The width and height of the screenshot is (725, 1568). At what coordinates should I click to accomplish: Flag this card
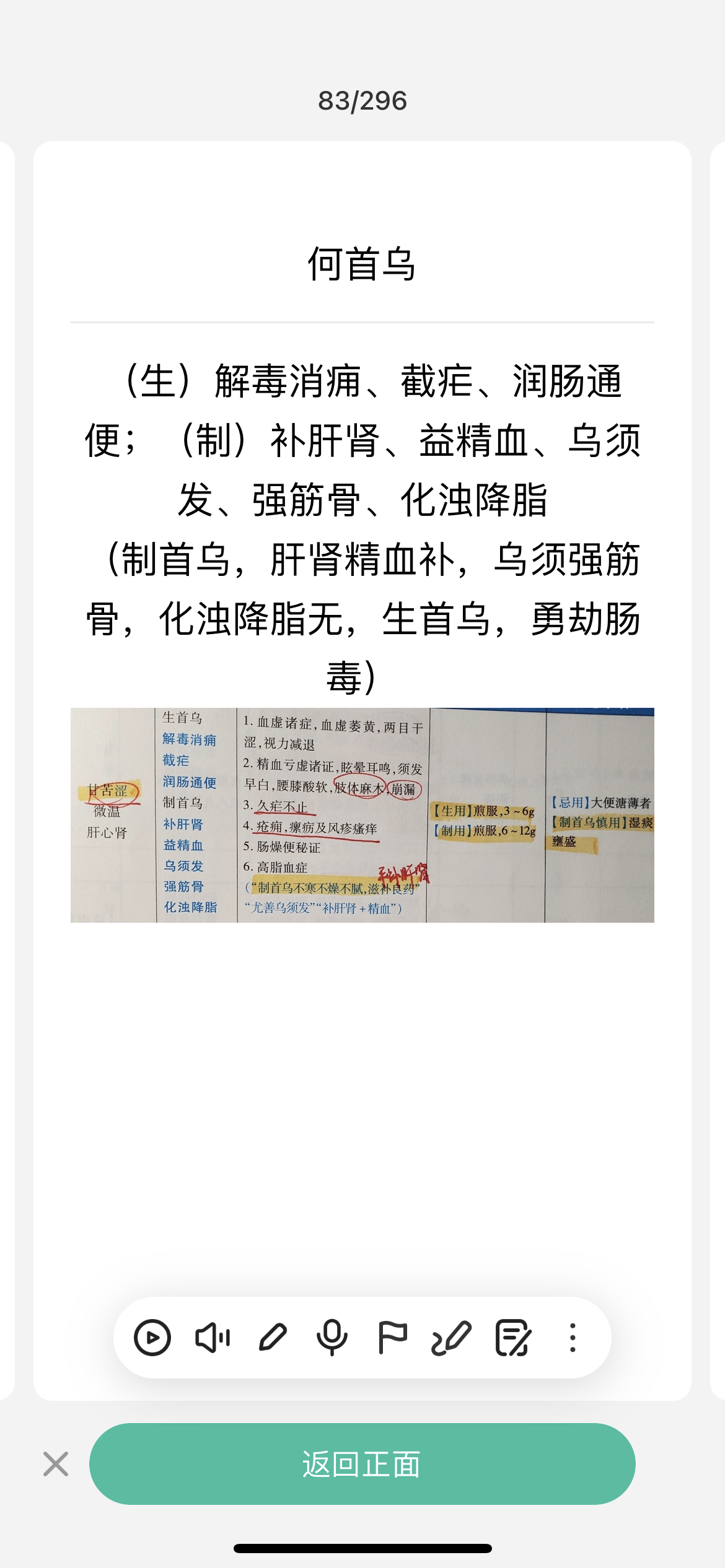pyautogui.click(x=392, y=1338)
